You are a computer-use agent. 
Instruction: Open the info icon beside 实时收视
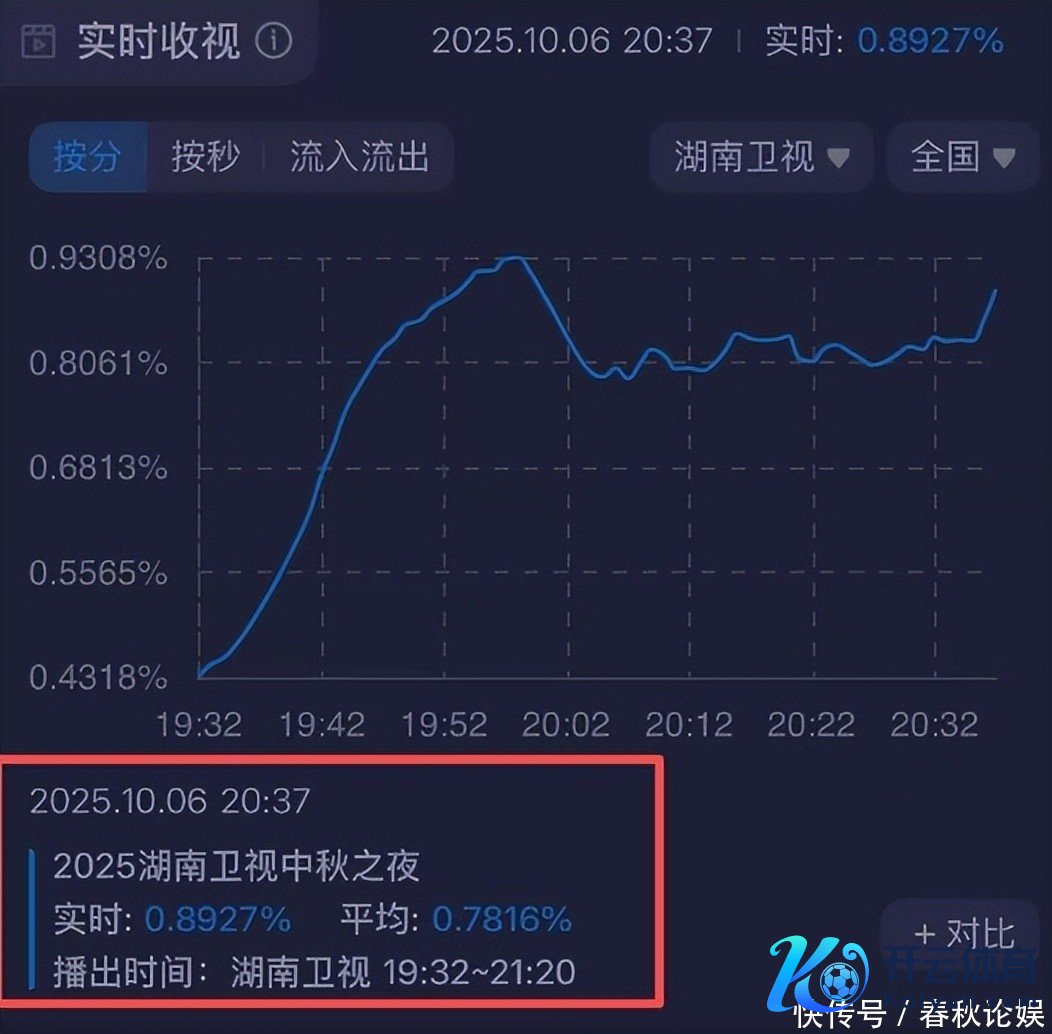pyautogui.click(x=273, y=41)
